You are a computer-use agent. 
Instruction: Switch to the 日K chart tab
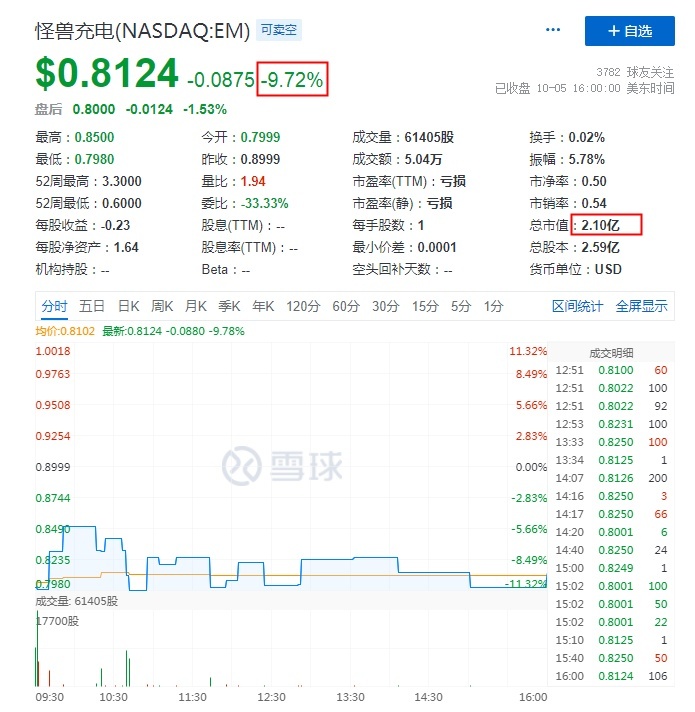(128, 306)
